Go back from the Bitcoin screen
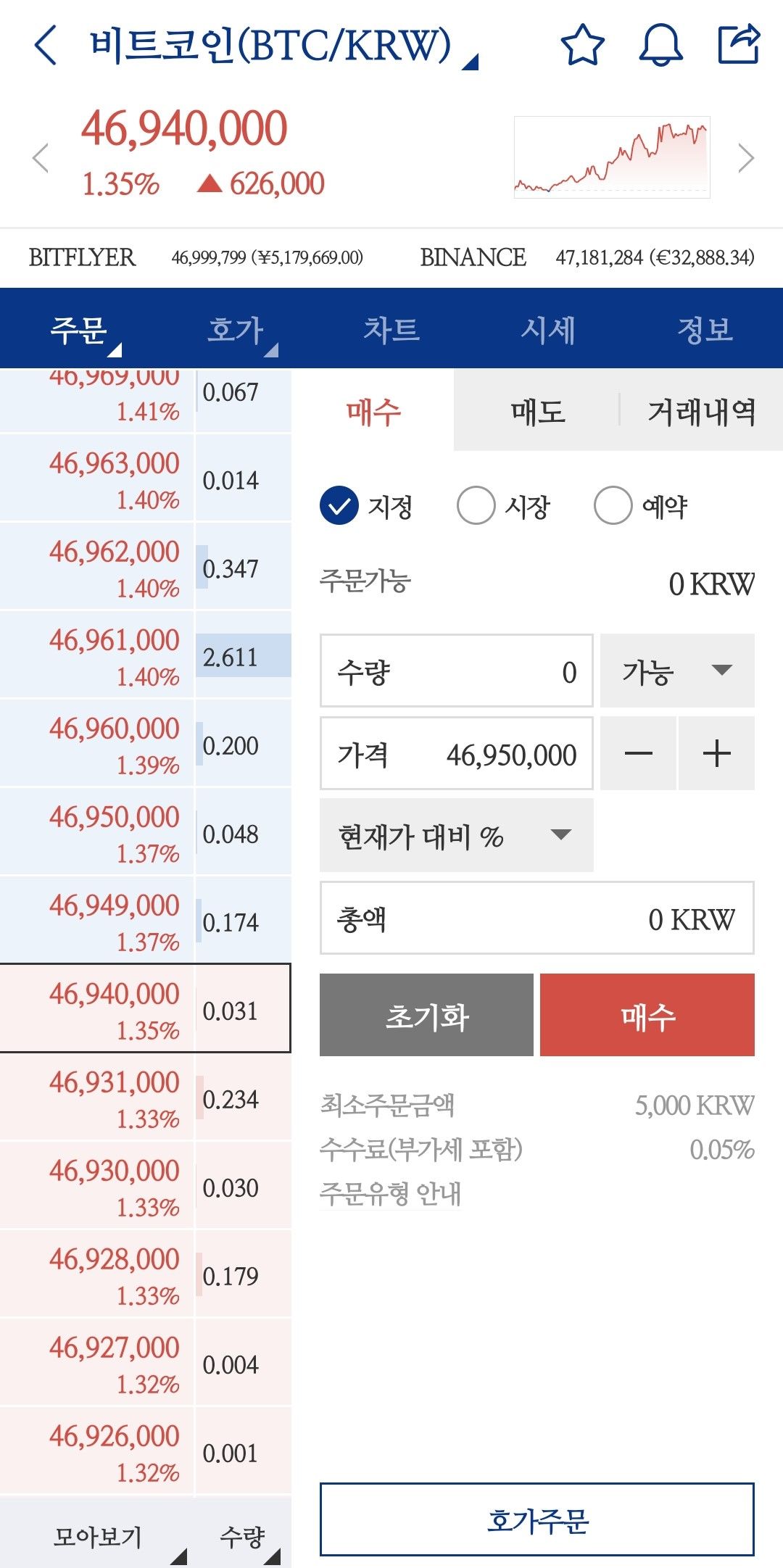 tap(46, 45)
